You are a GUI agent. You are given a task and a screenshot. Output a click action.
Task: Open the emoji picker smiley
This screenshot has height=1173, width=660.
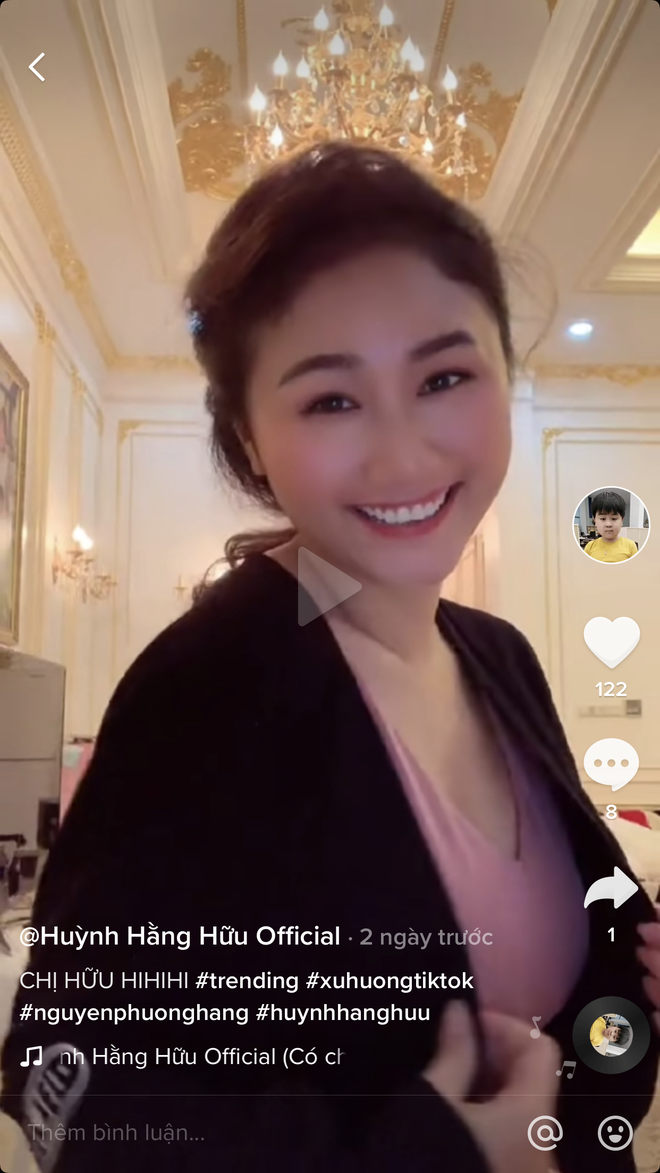[615, 1133]
